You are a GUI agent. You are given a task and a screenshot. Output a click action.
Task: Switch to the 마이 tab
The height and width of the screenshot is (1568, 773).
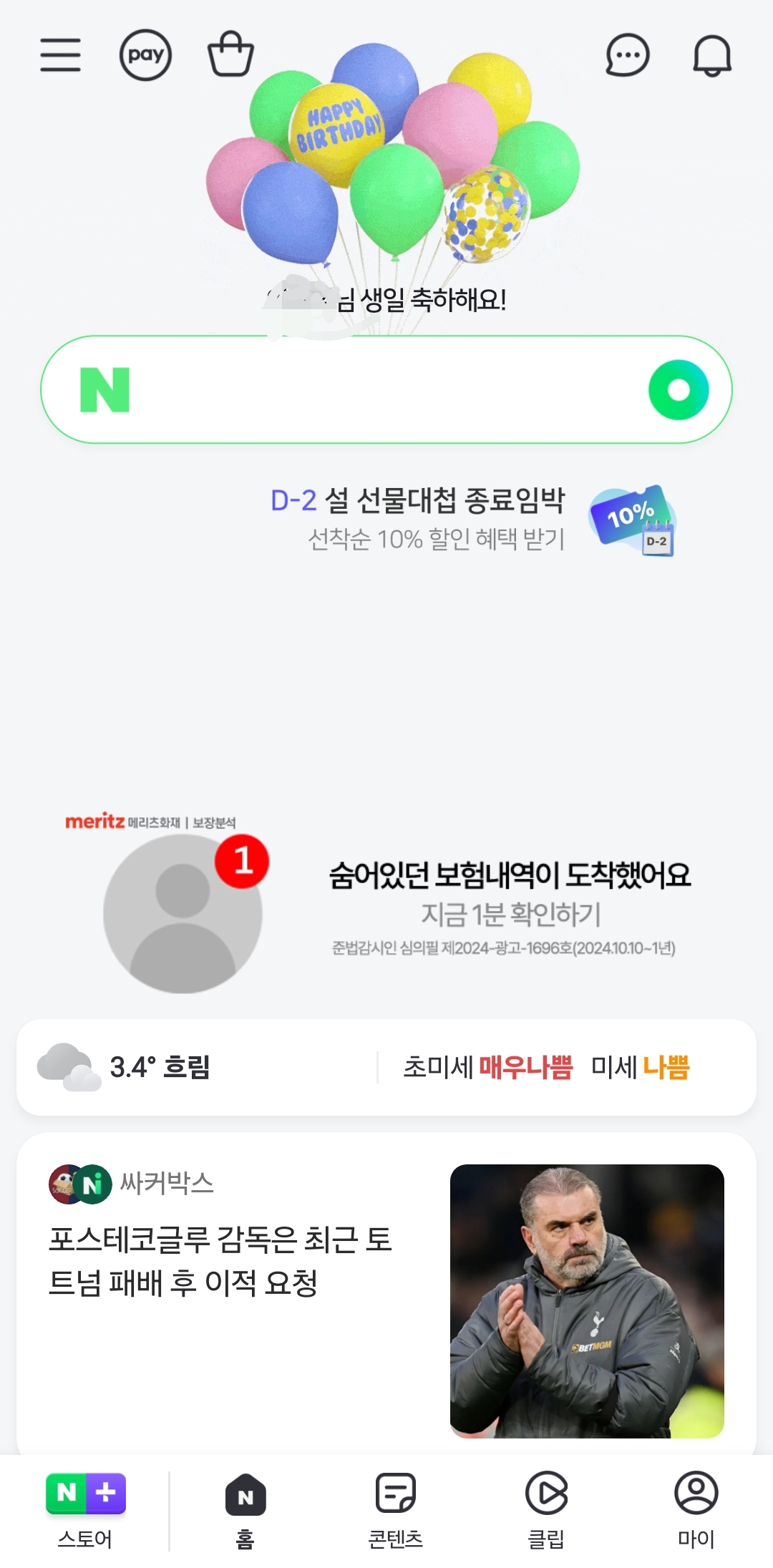pyautogui.click(x=696, y=1511)
